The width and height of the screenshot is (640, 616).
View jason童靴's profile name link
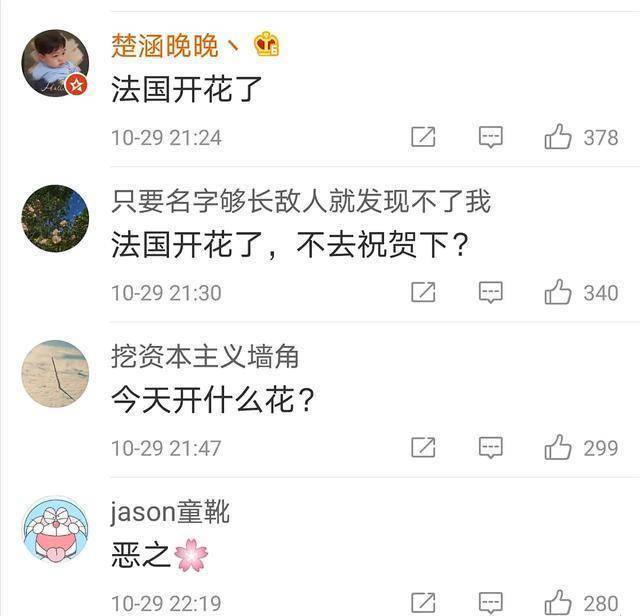click(x=170, y=512)
